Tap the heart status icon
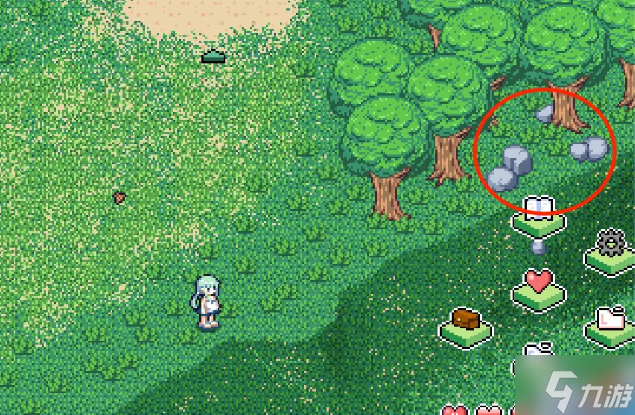 [x=540, y=282]
